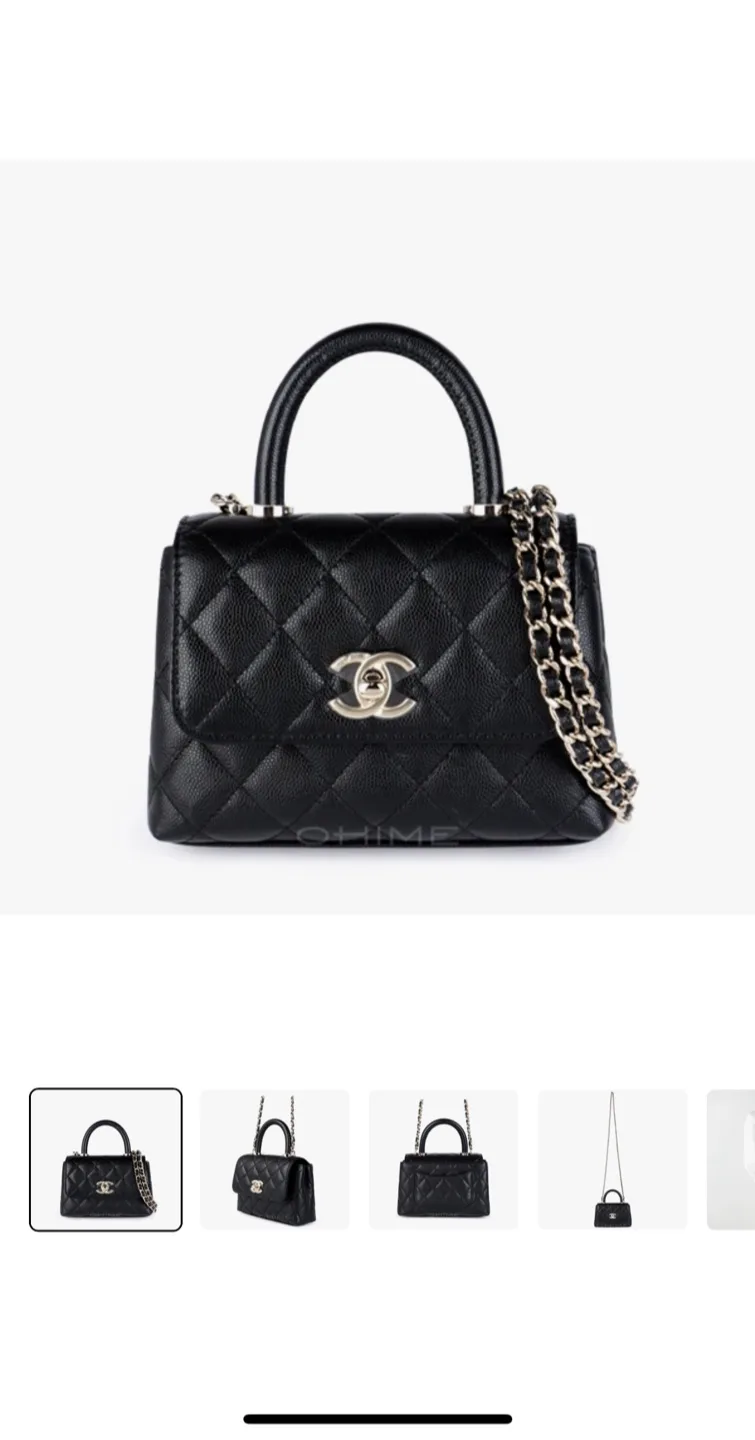
Task: Show the side angle bag thumbnail
Action: coord(275,1159)
